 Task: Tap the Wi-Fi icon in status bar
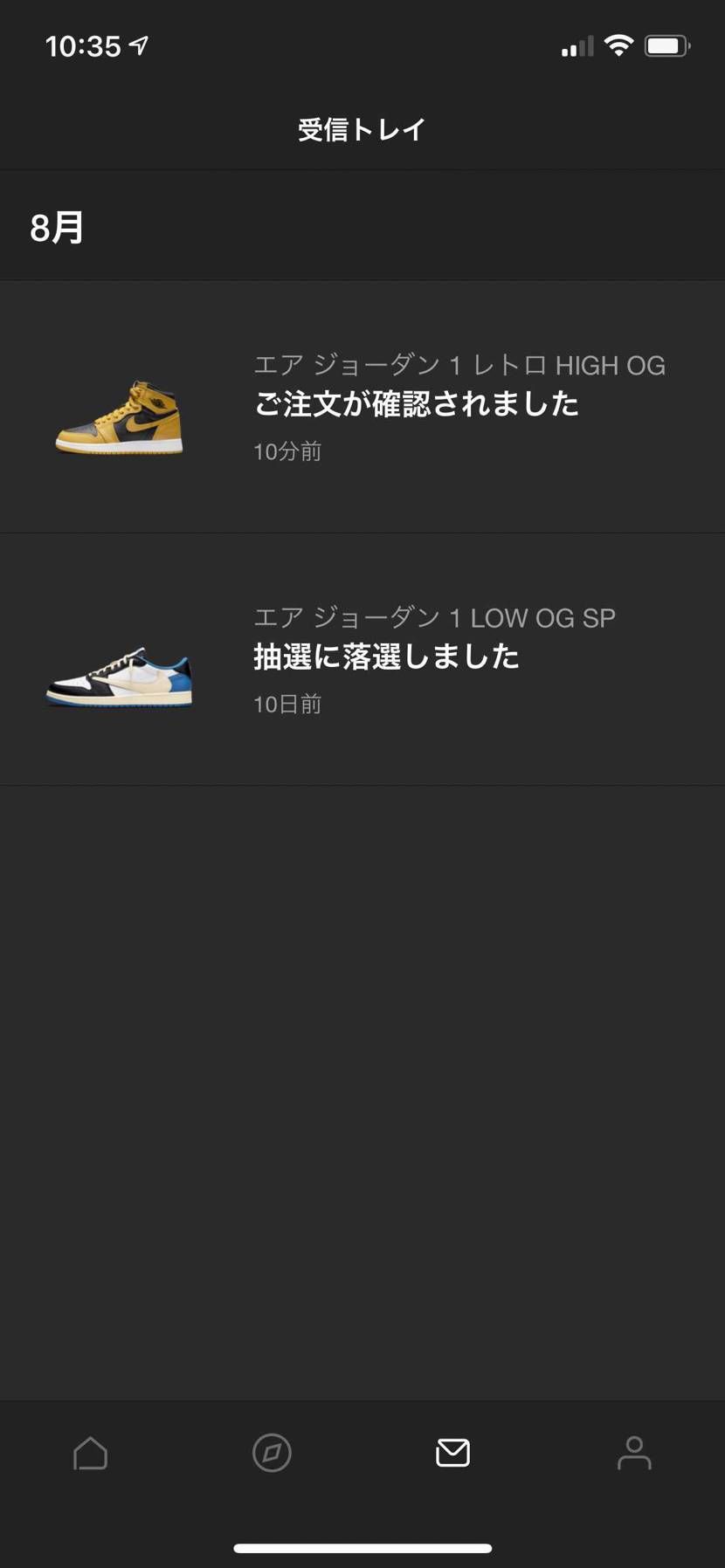tap(620, 45)
